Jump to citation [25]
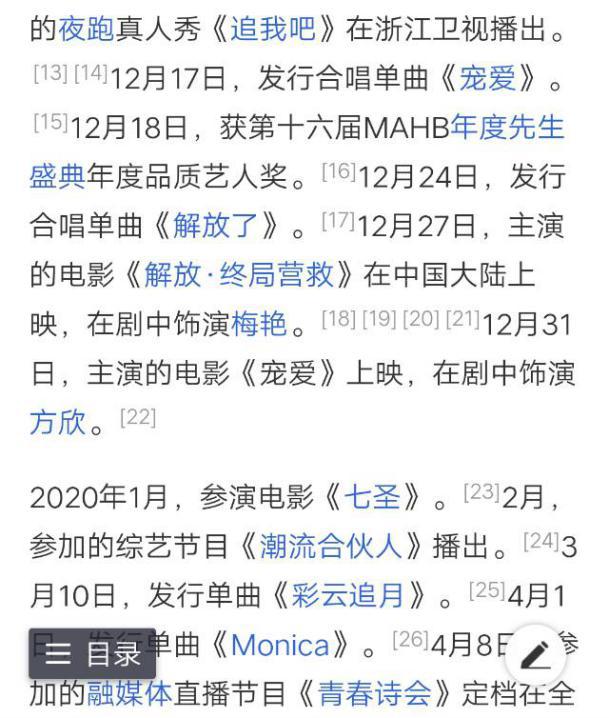 point(486,589)
